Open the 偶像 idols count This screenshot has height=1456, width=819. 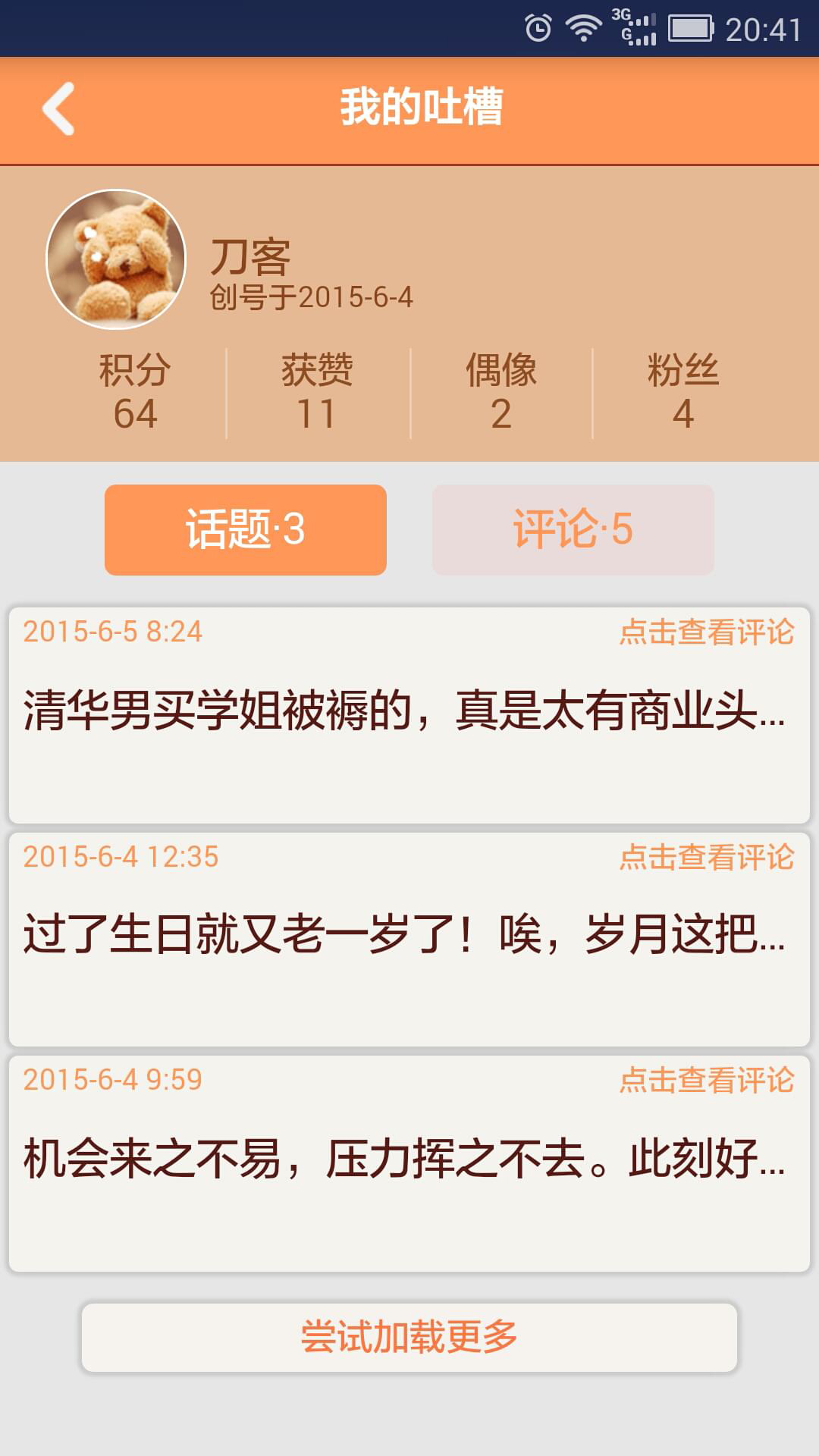[500, 393]
